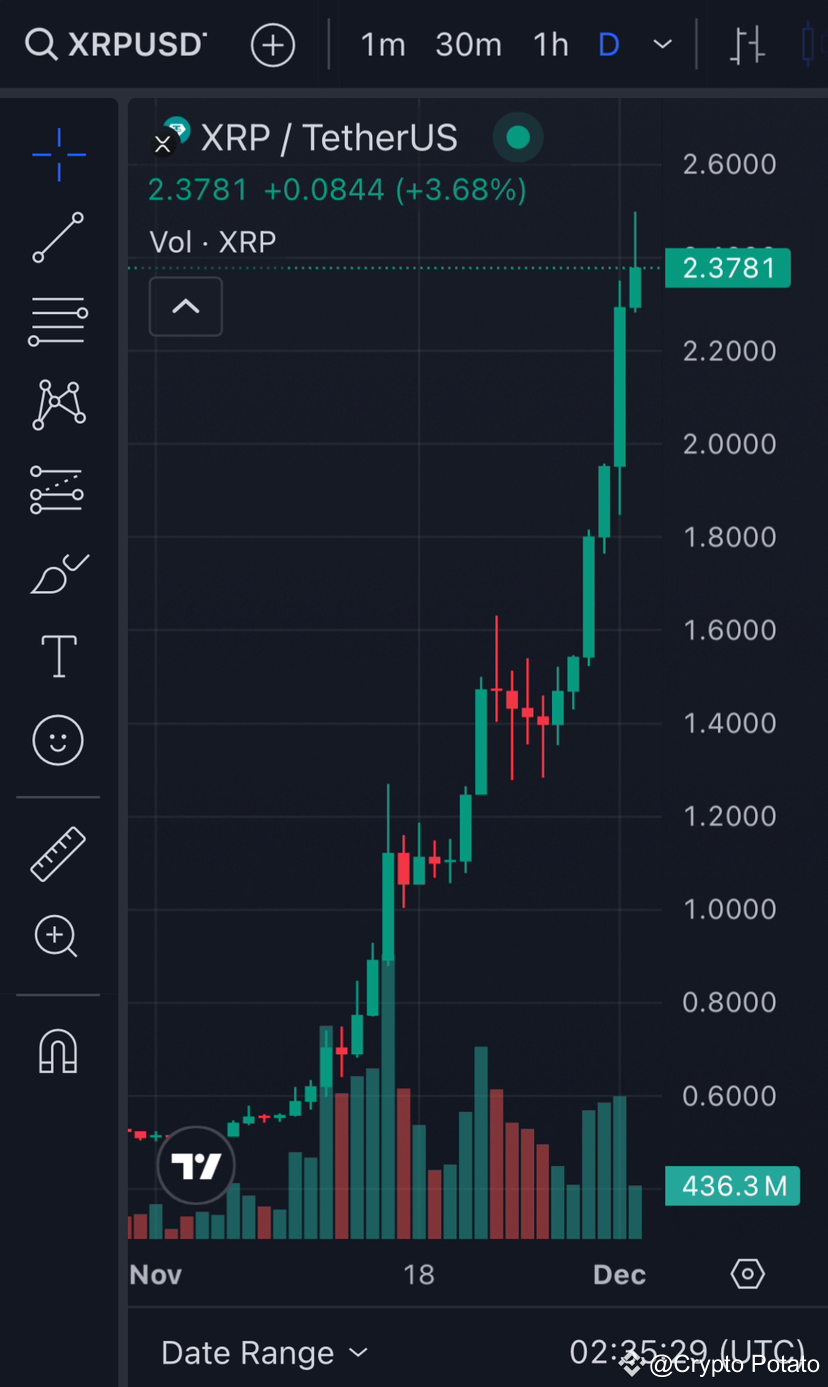Select the Trend Line drawing tool
This screenshot has height=1387, width=828.
57,238
